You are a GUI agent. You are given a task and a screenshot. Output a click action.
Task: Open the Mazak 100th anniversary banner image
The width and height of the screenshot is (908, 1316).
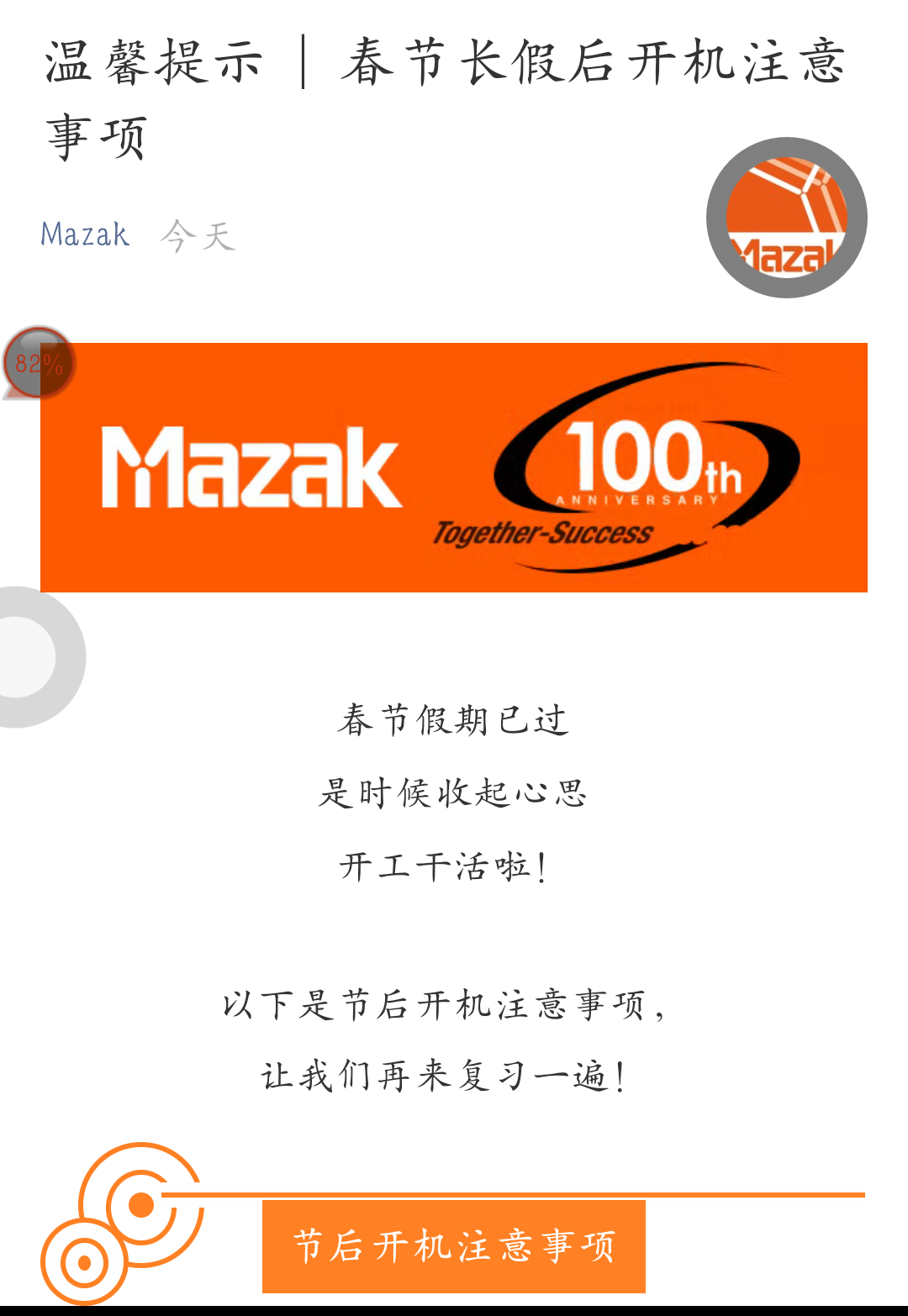(454, 467)
